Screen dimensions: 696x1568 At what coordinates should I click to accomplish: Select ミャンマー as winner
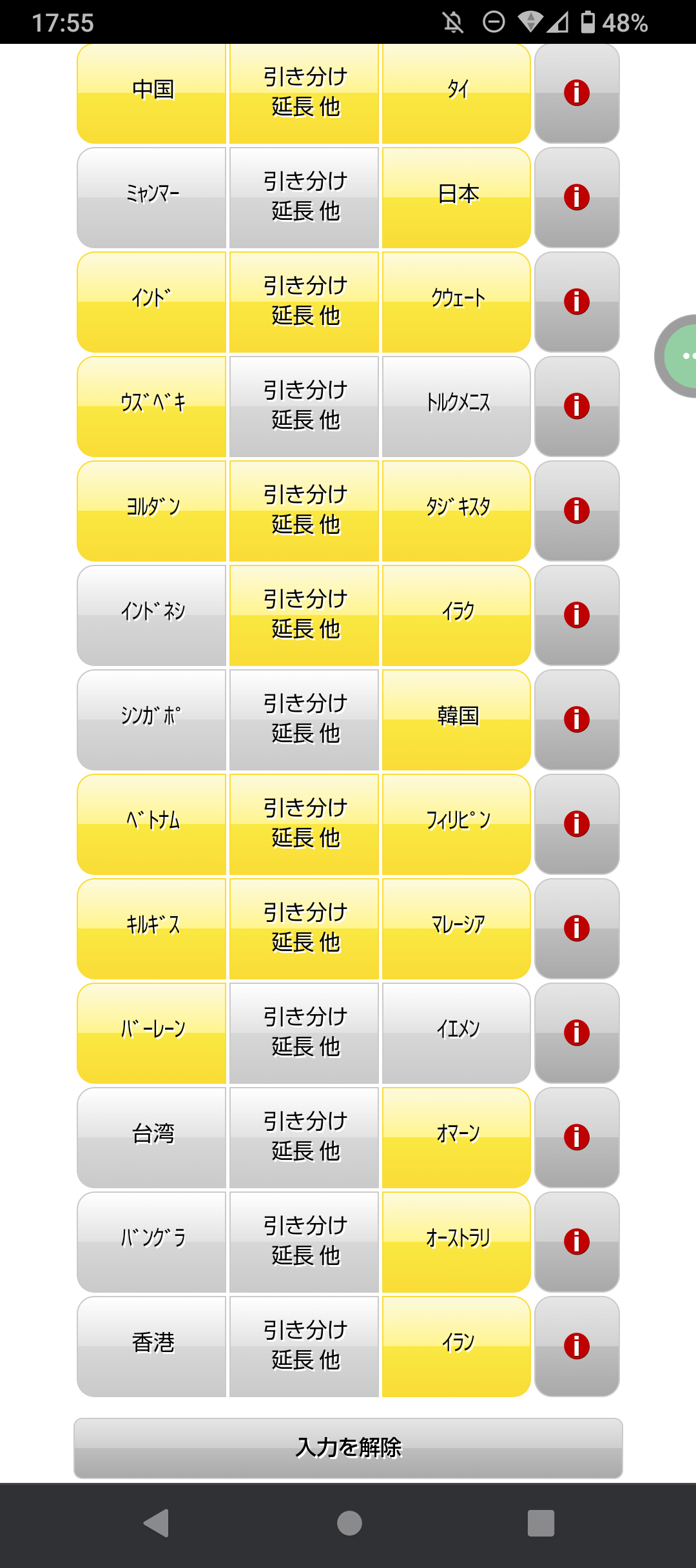pyautogui.click(x=152, y=198)
